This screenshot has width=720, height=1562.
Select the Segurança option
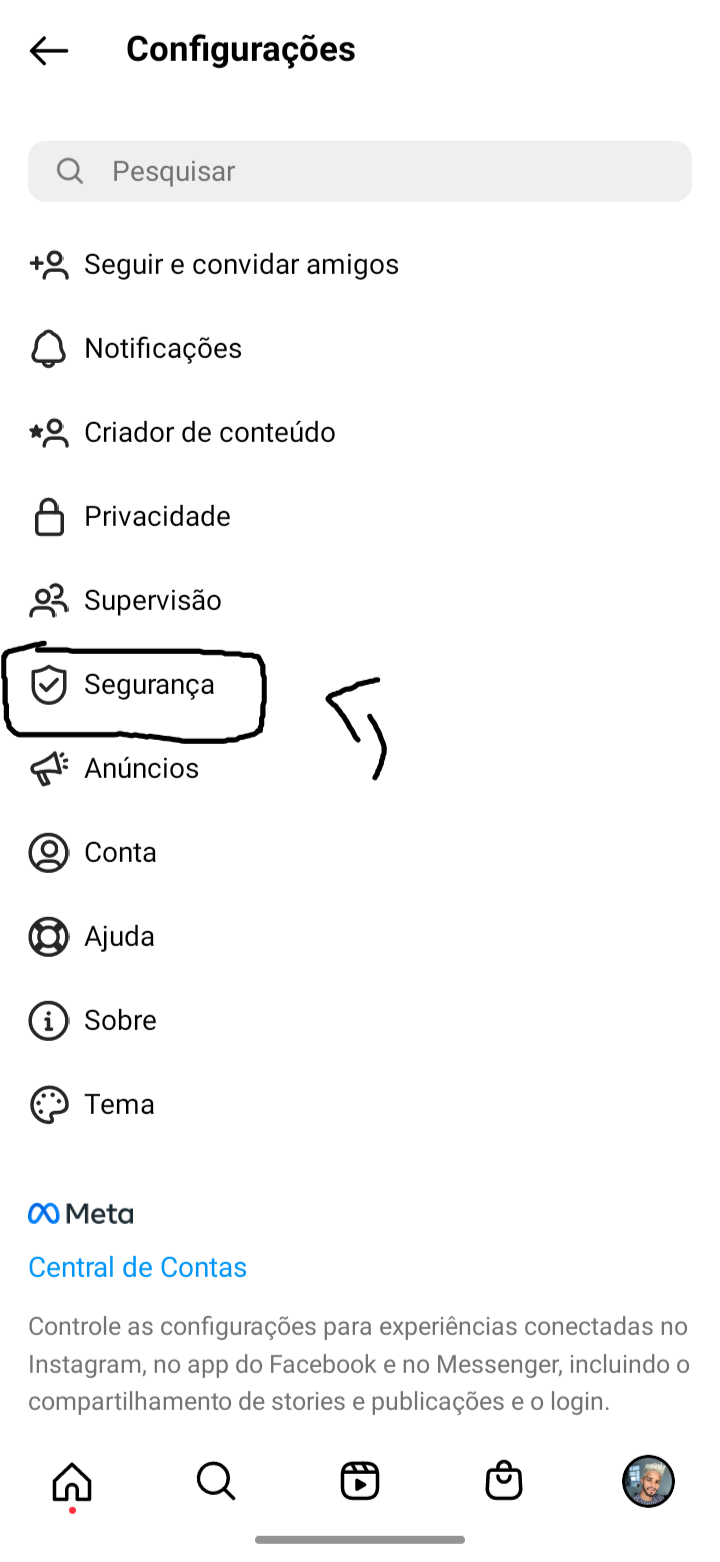point(360,684)
